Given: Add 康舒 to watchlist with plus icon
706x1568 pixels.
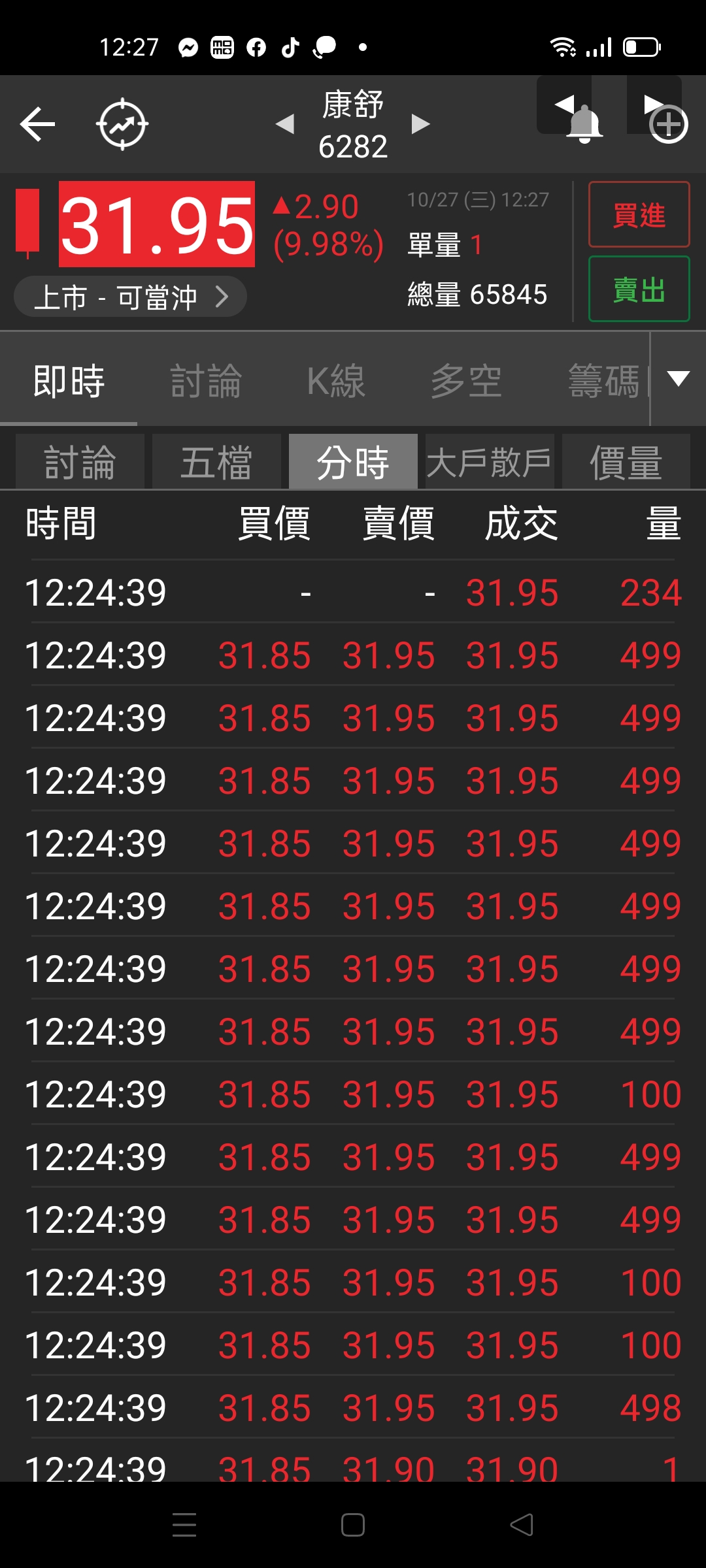Looking at the screenshot, I should 668,124.
